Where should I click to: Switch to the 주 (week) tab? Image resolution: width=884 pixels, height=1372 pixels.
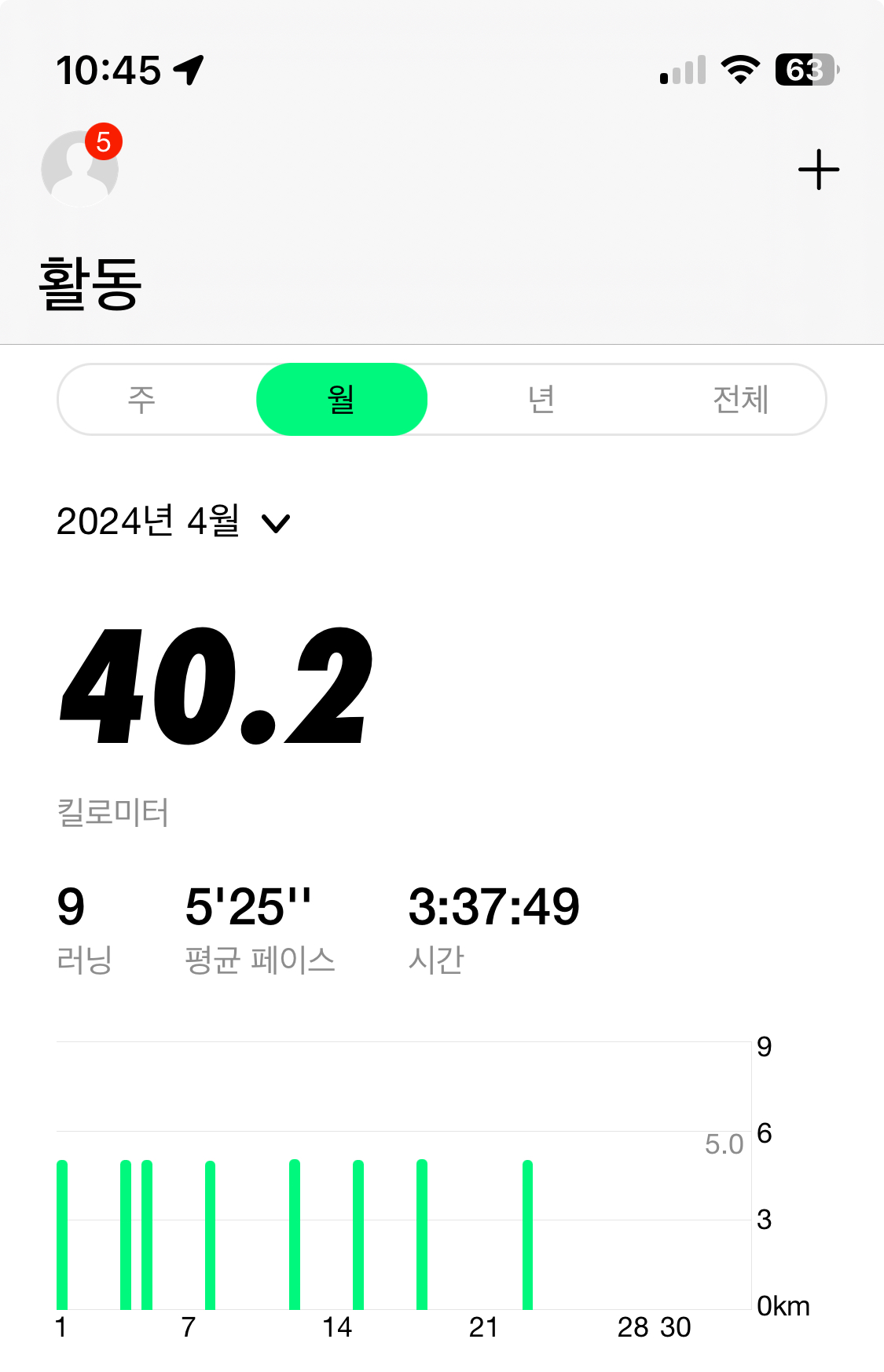(141, 400)
